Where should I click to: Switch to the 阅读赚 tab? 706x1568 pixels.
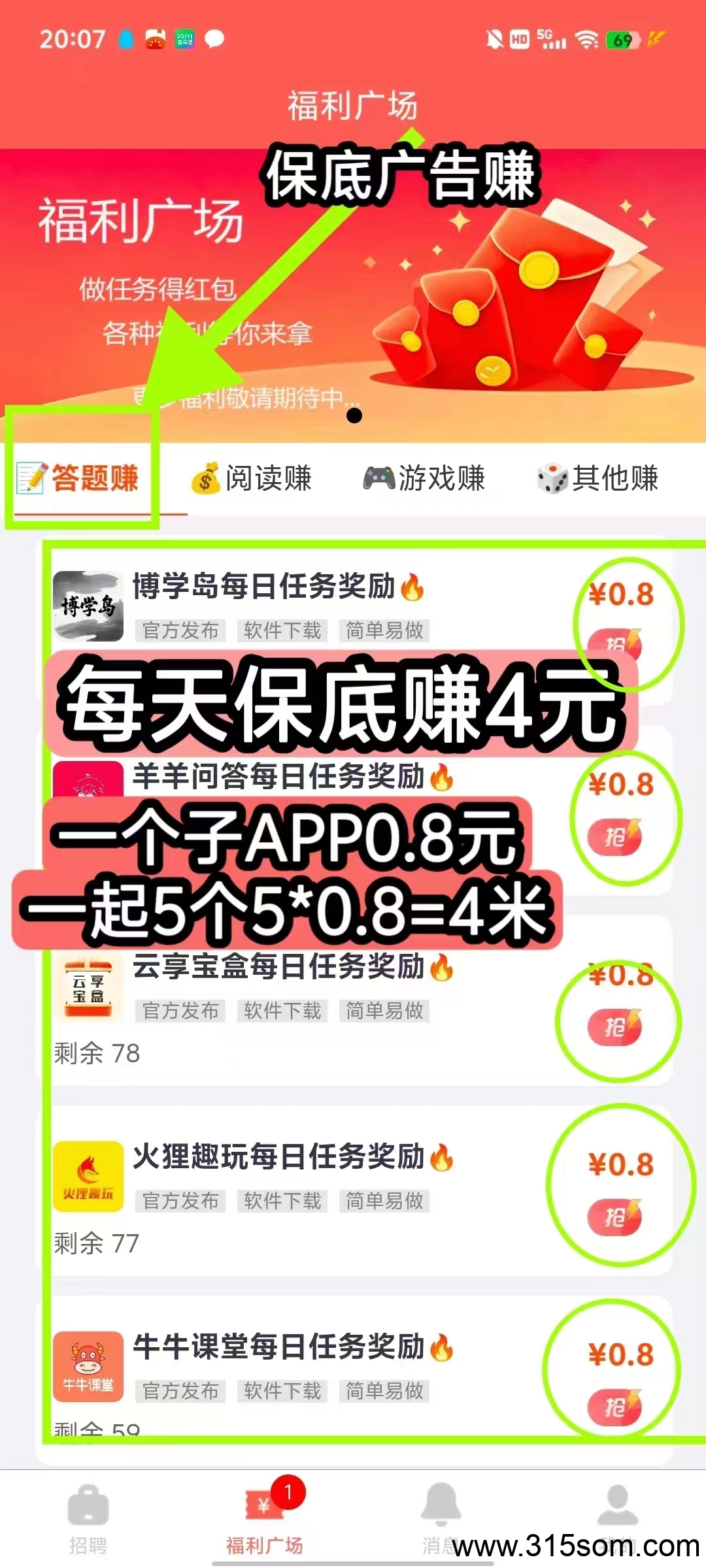pos(252,478)
